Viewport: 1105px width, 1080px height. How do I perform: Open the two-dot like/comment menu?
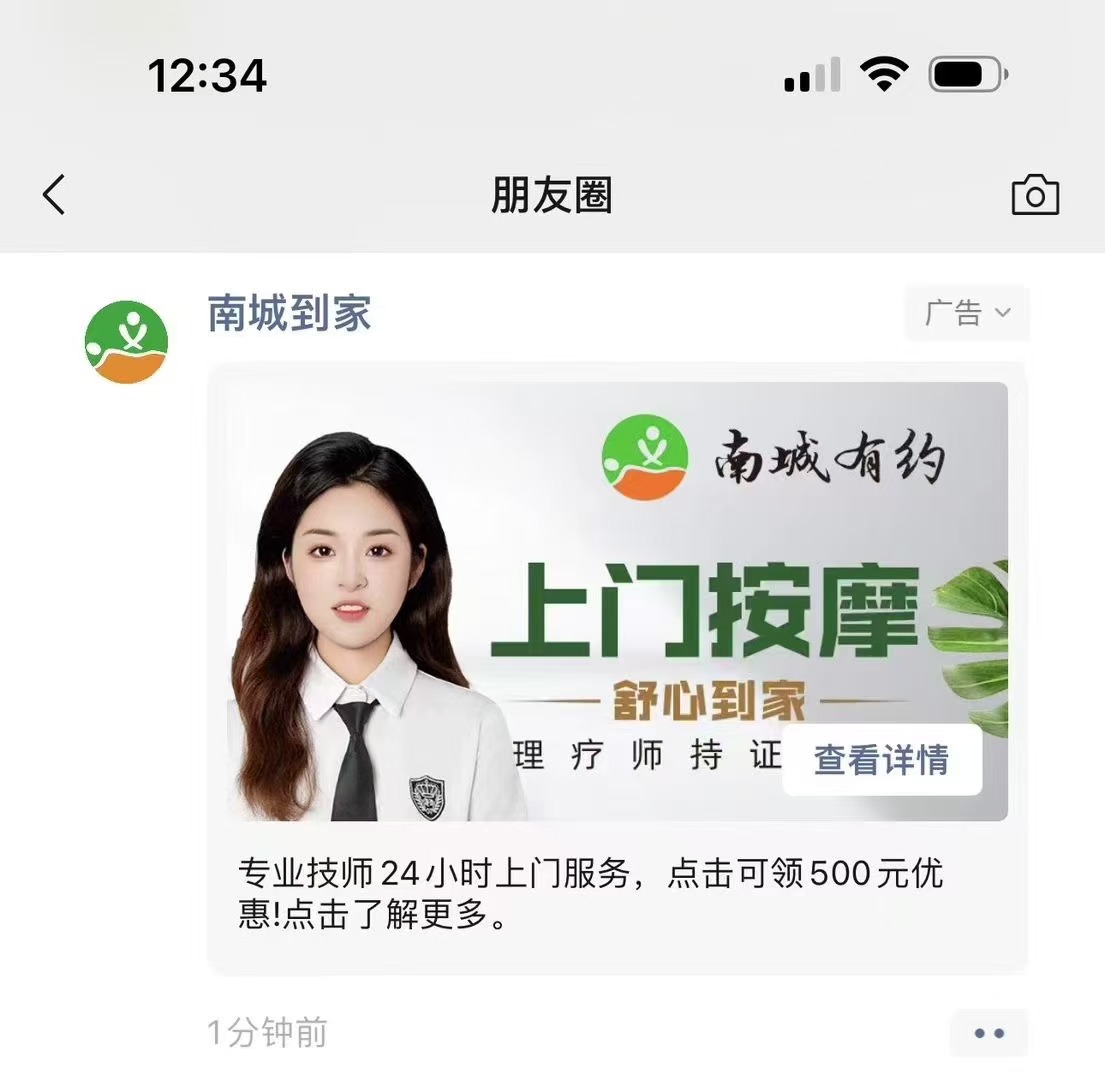(x=988, y=1032)
